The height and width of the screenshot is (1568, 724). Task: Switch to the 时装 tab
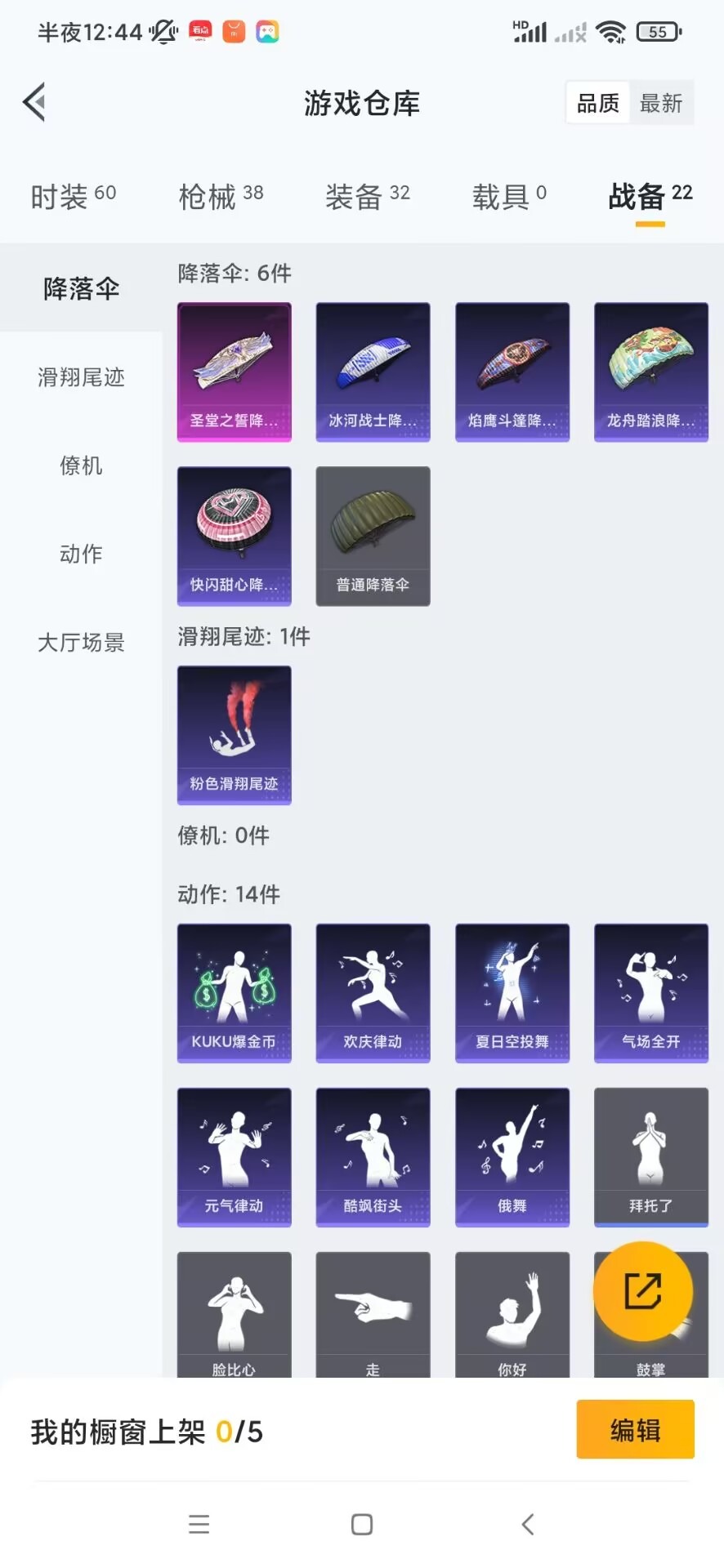(x=73, y=196)
